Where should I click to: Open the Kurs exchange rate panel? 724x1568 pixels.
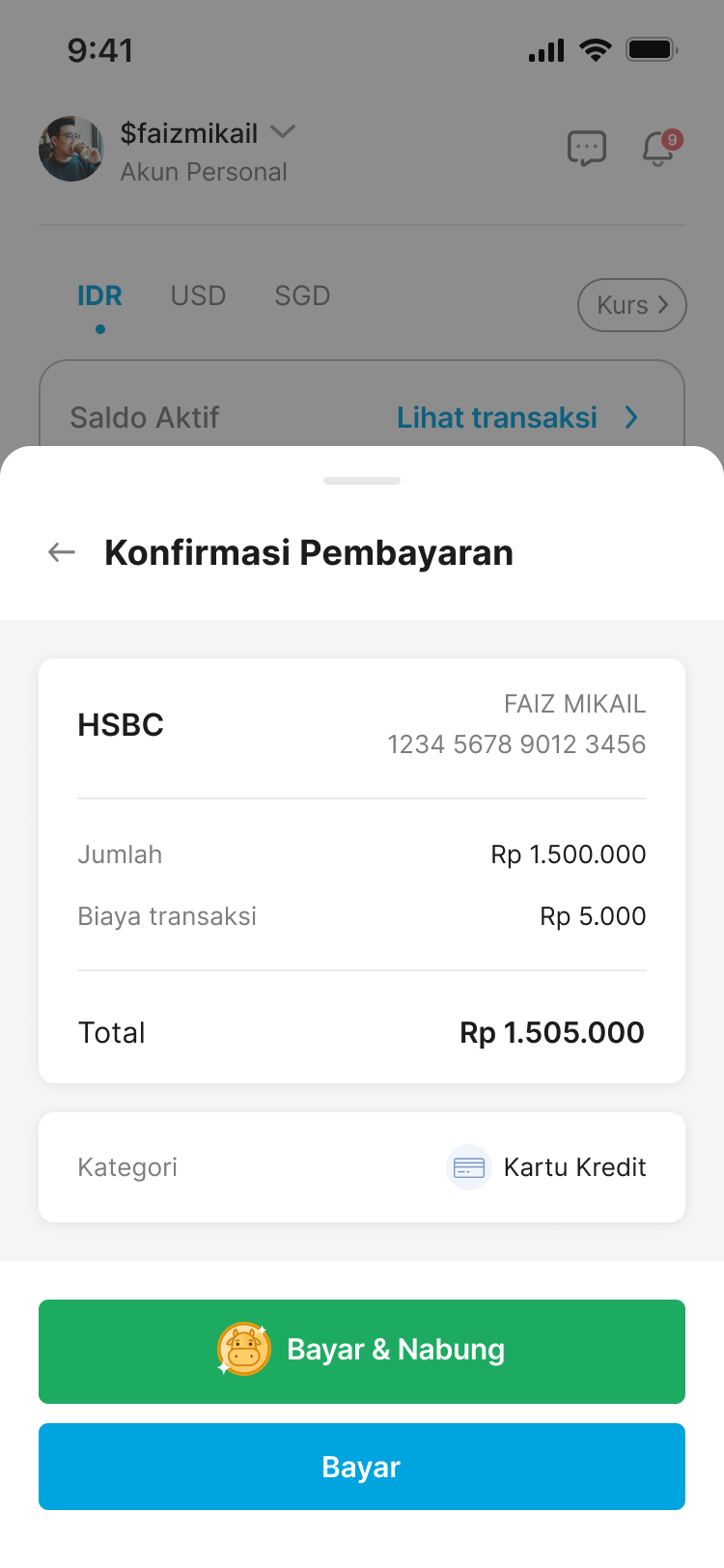(631, 304)
